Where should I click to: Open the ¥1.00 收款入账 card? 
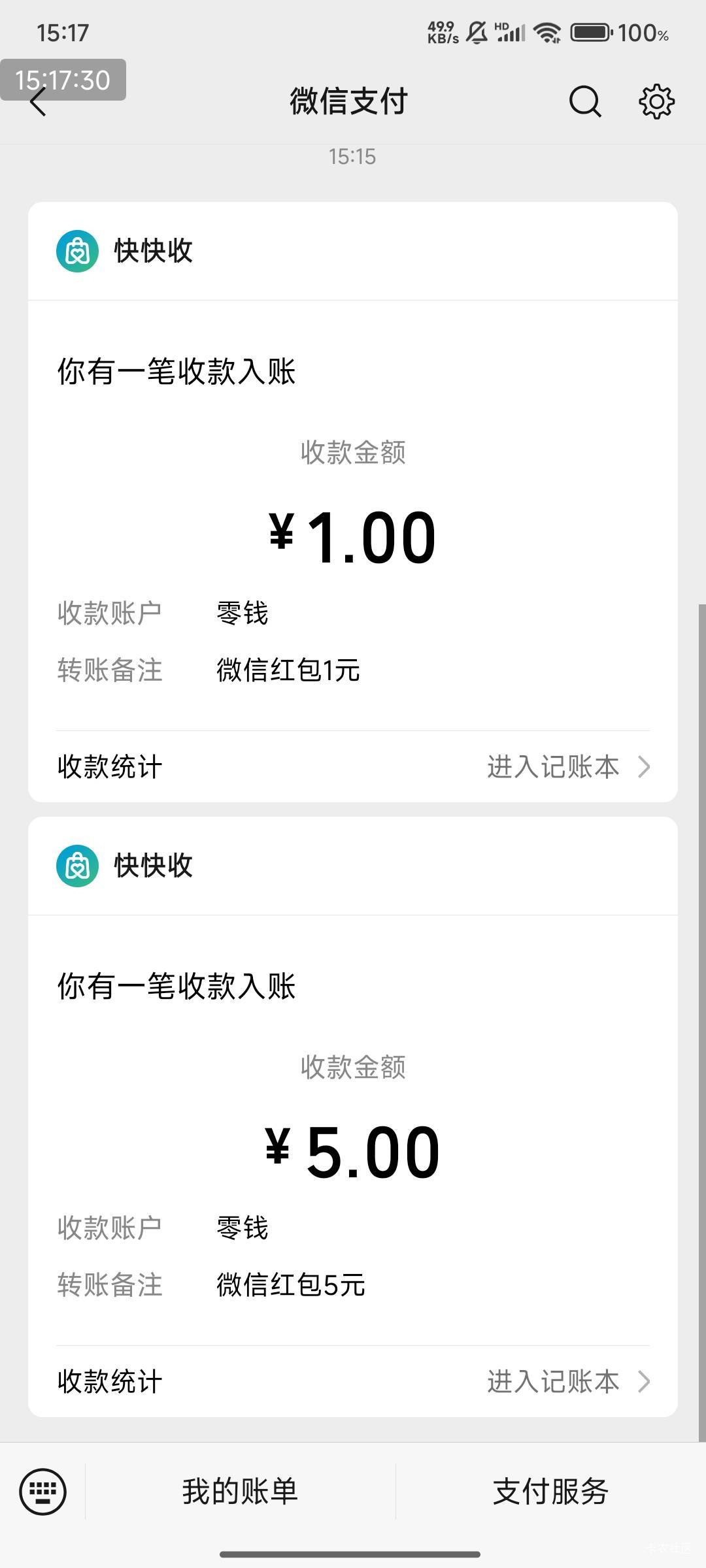[x=353, y=502]
